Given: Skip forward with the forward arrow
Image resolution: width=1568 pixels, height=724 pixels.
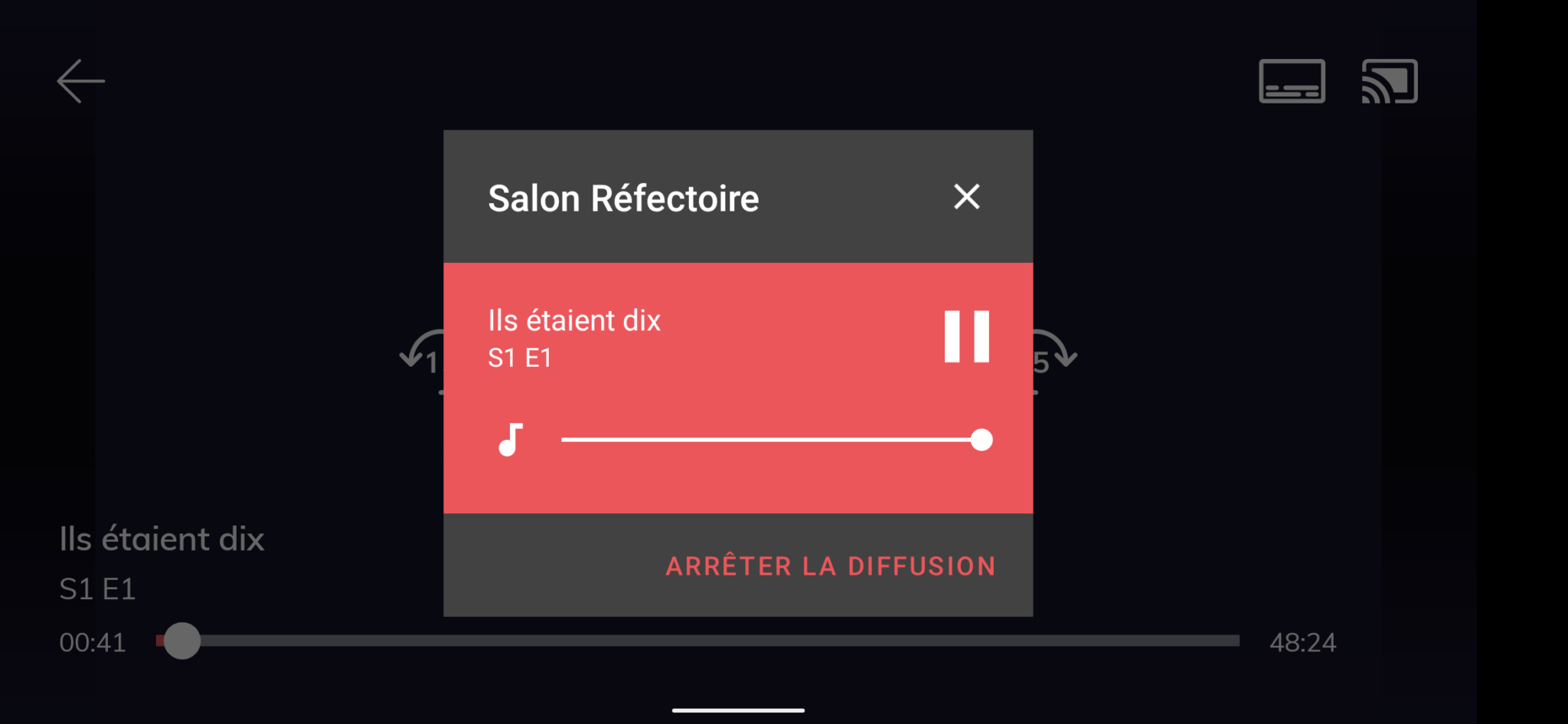Looking at the screenshot, I should tap(1056, 353).
